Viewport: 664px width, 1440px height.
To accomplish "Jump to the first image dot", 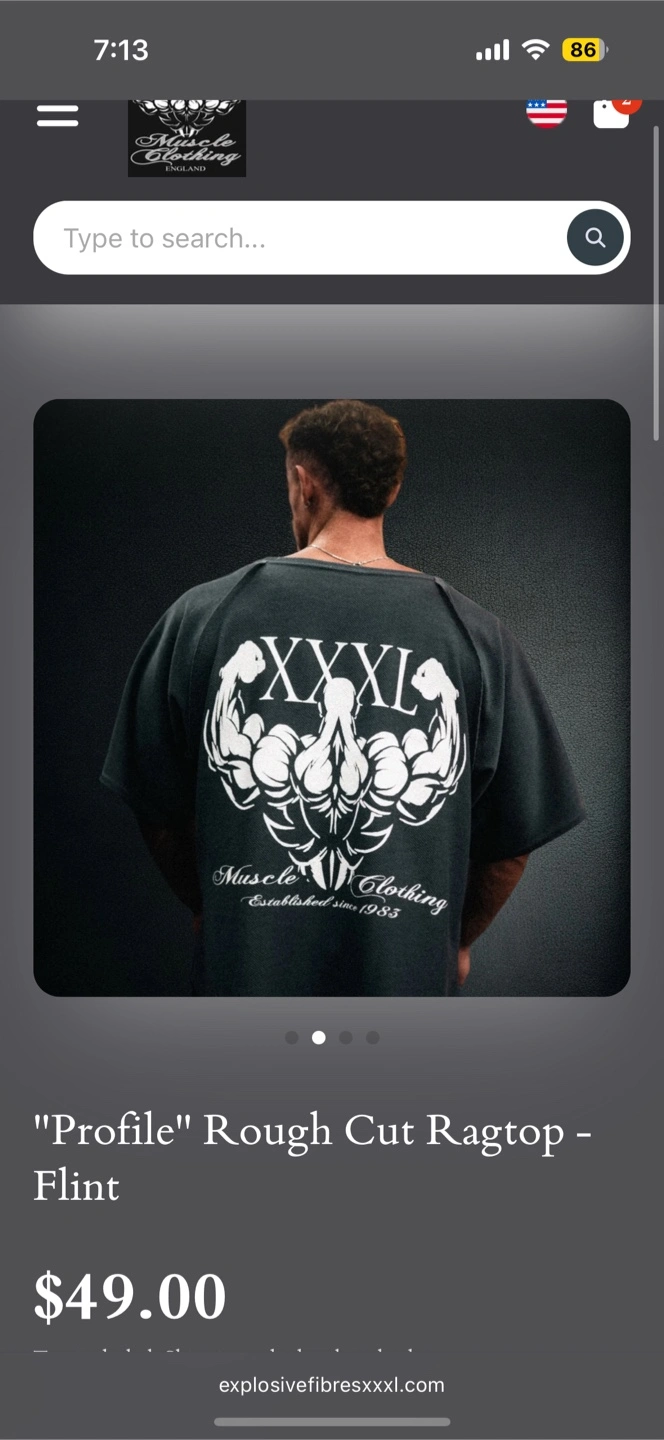I will click(x=292, y=1037).
